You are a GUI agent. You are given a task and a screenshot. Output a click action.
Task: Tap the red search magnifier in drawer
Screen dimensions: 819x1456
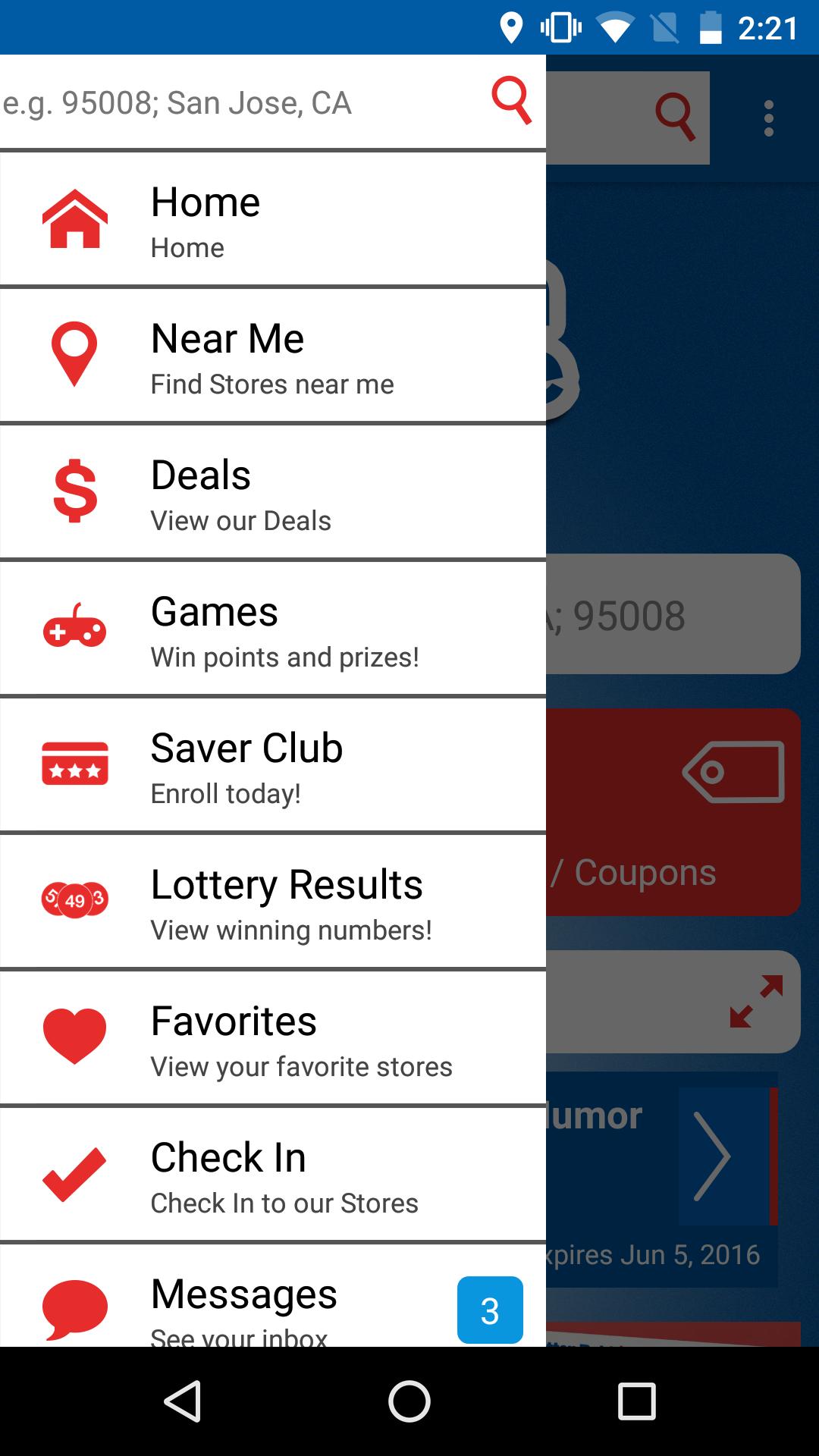[x=512, y=101]
